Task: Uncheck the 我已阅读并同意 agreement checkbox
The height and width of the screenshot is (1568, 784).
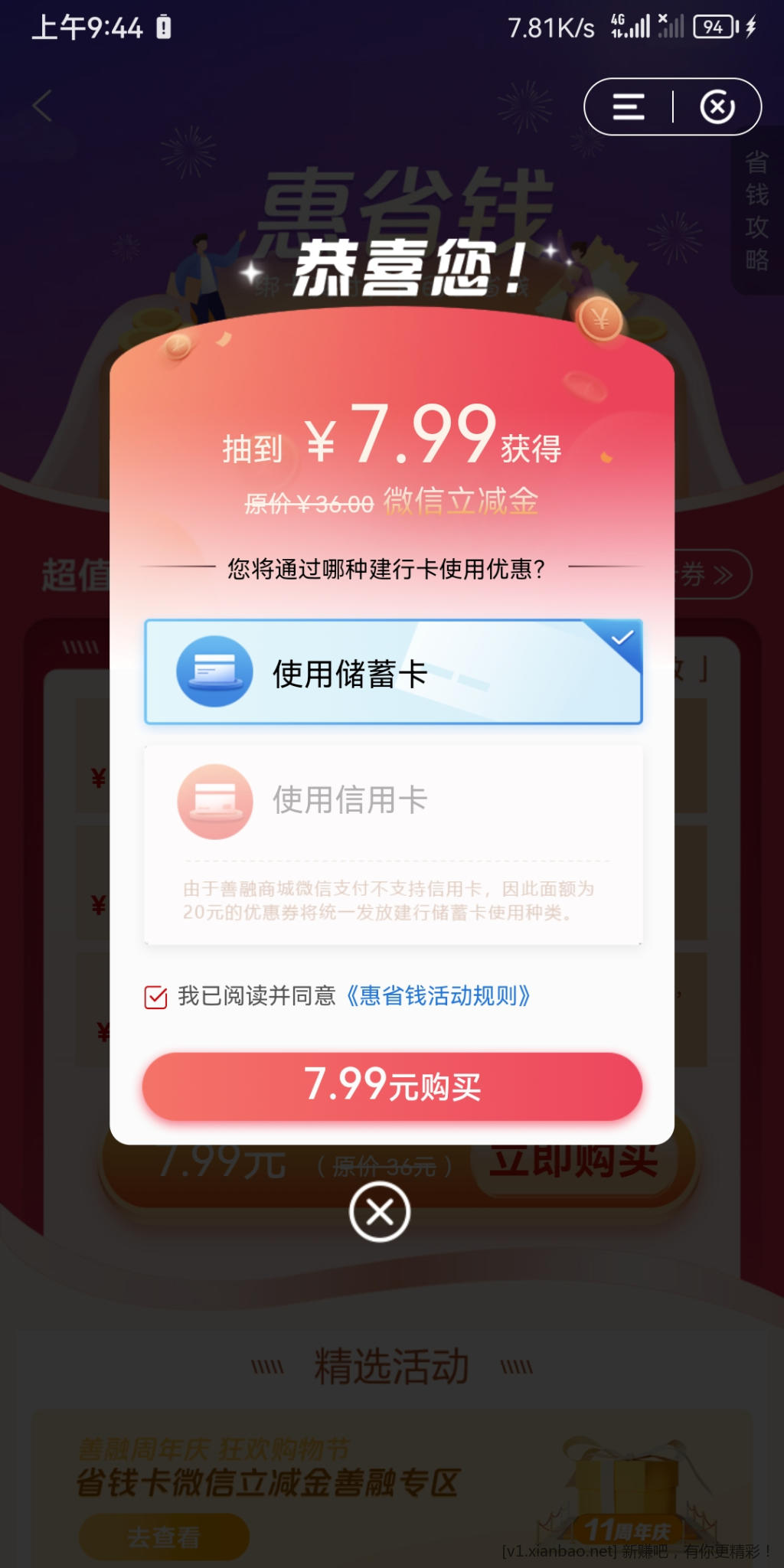Action: pos(156,997)
